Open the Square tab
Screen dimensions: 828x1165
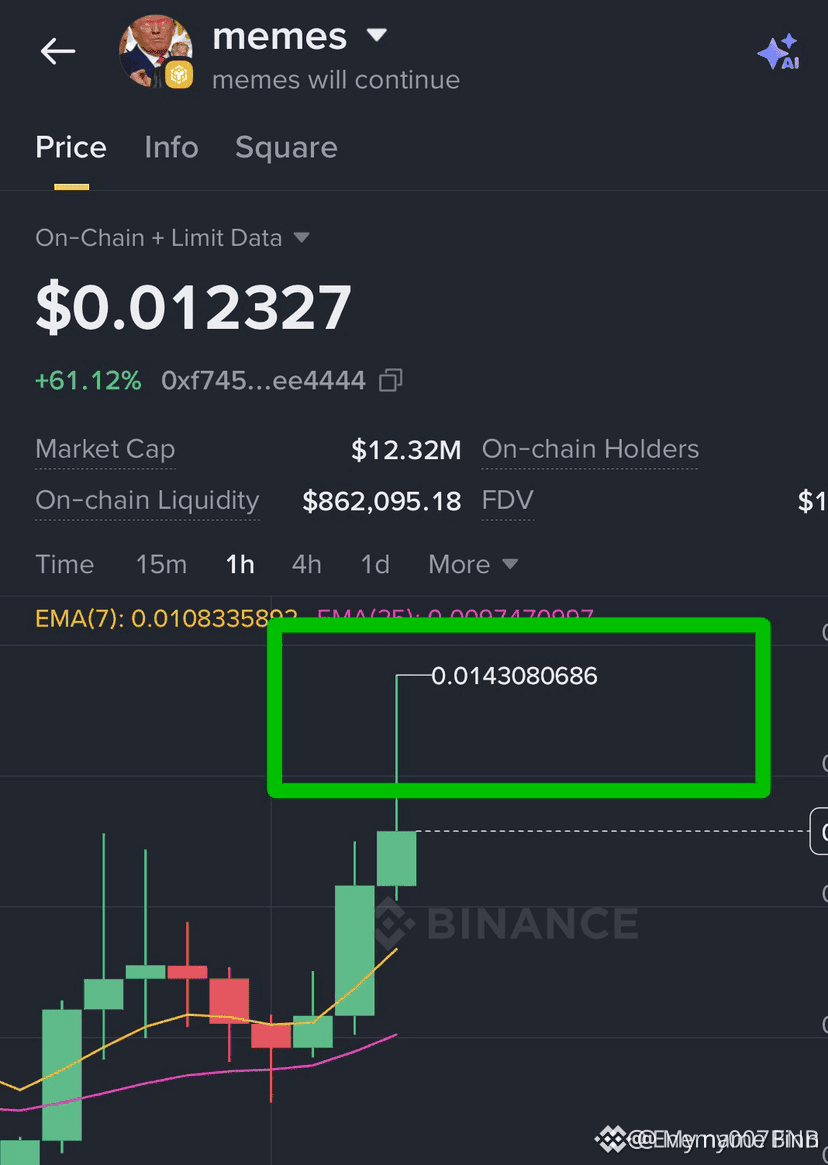[286, 148]
